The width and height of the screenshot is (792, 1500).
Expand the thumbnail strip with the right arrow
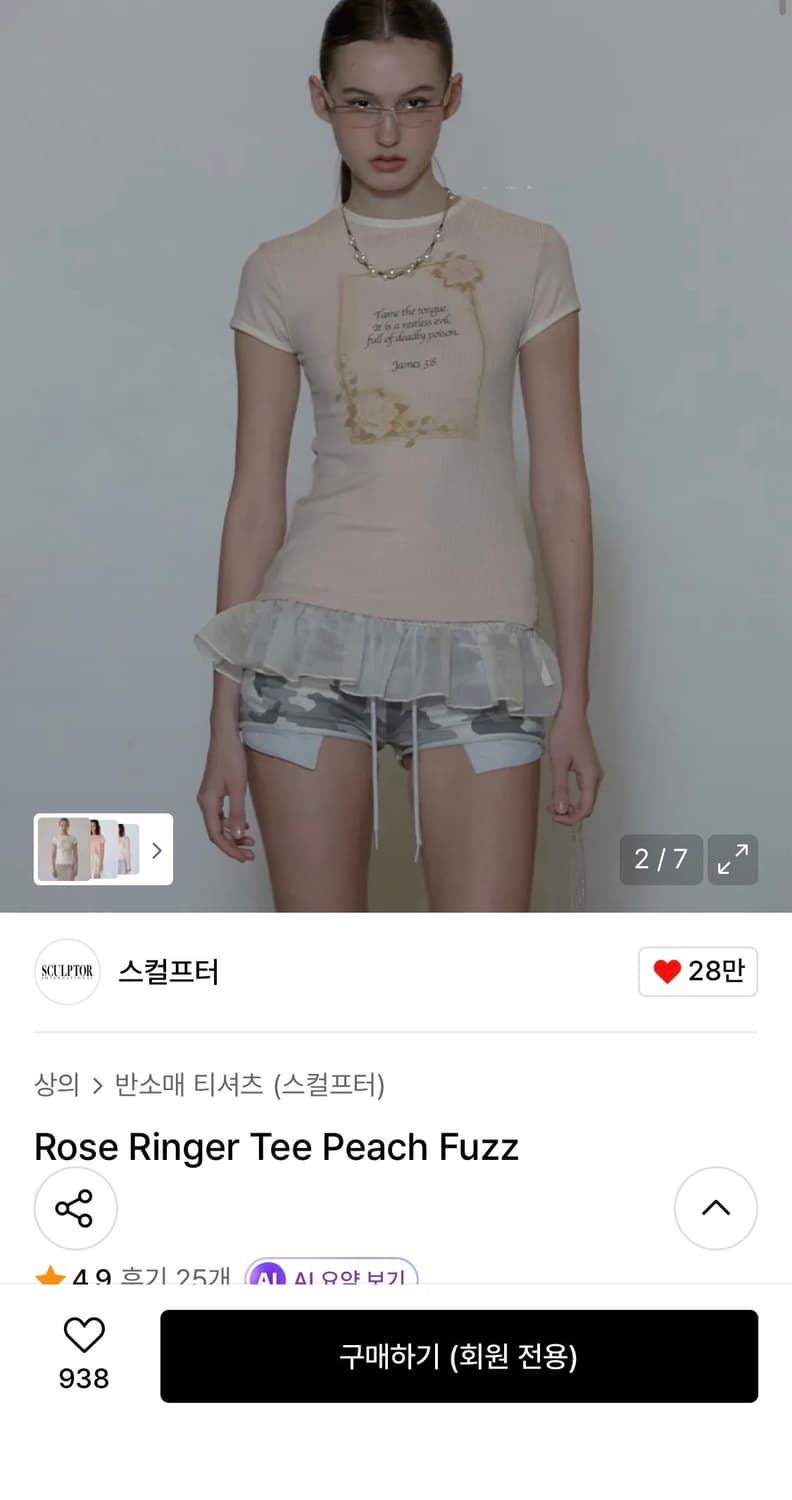156,850
